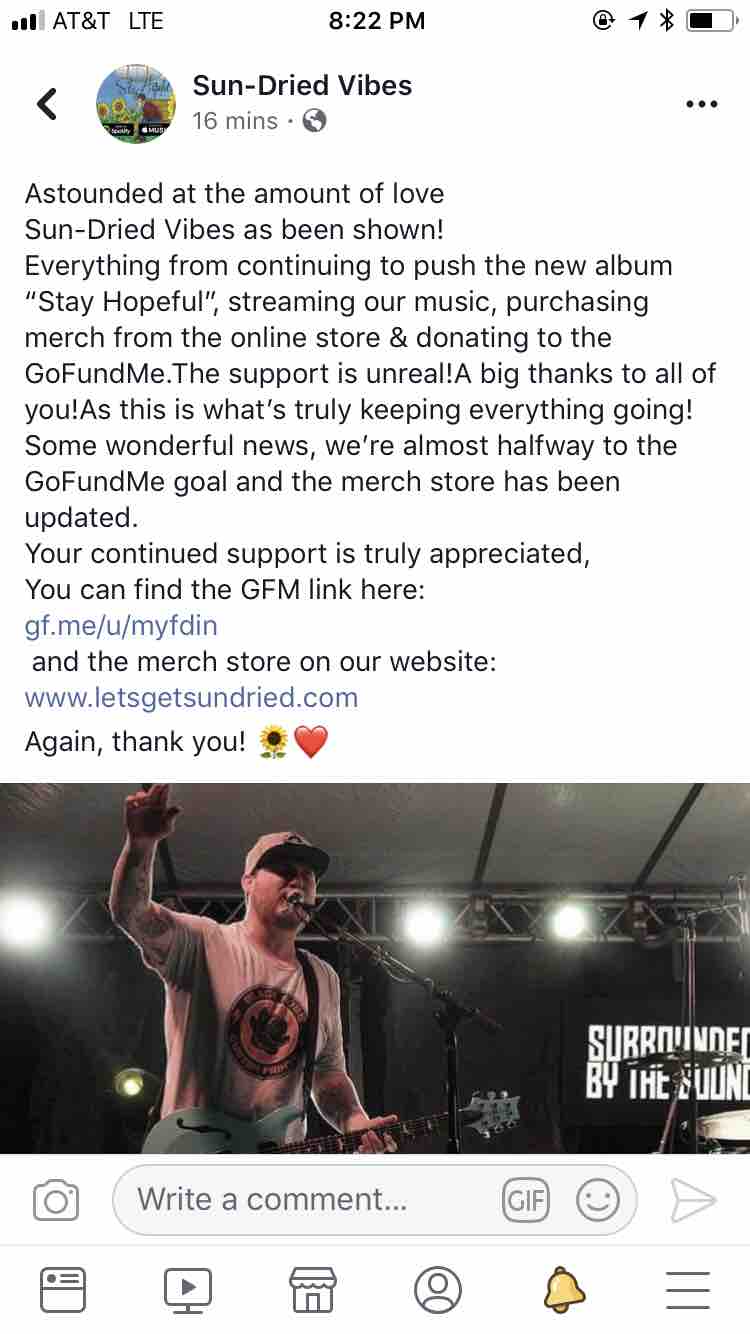Open the Sun-Dried Vibes page name
The image size is (750, 1334).
pyautogui.click(x=302, y=85)
